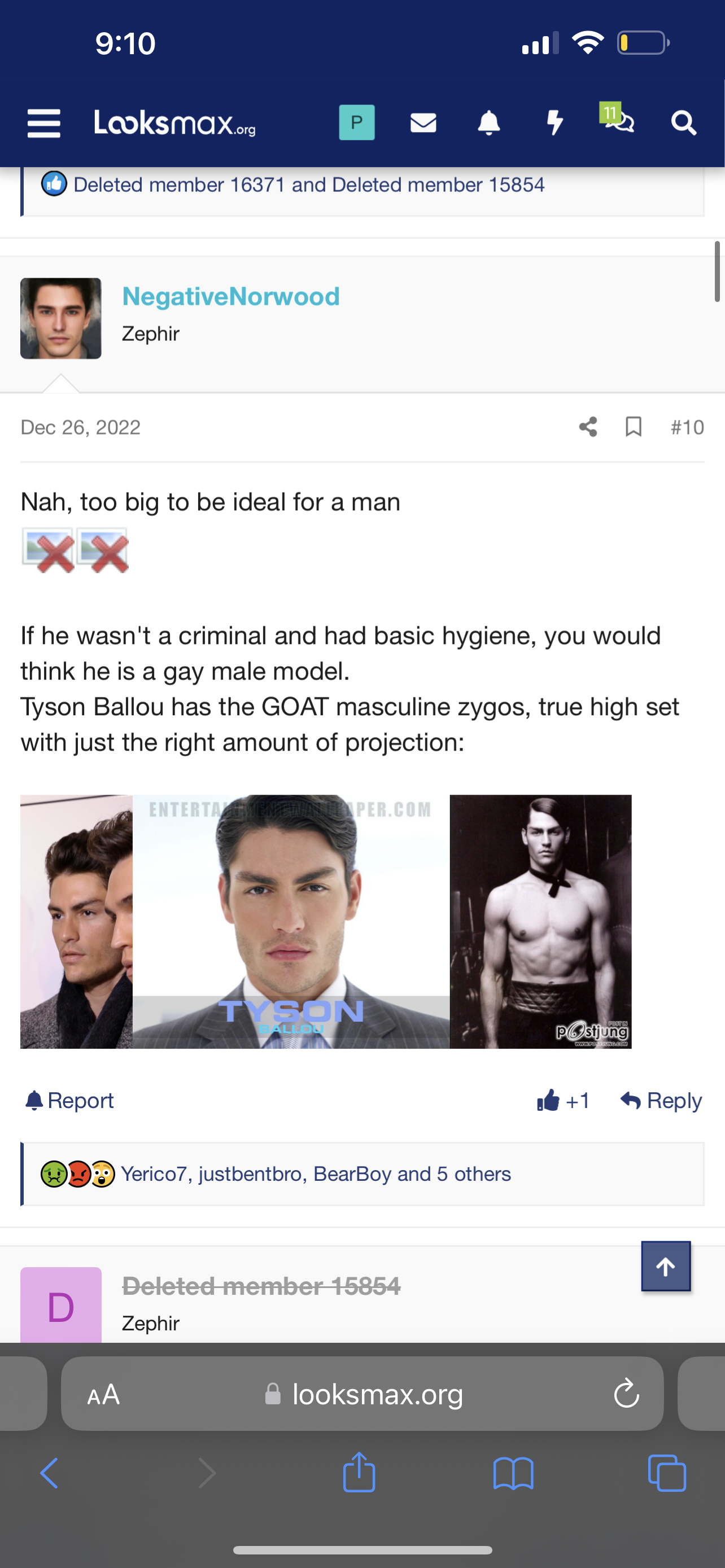View reactions from Yerico7, justbentbro, BearBoy and others
Screen dimensions: 725x1568
pos(315,1173)
